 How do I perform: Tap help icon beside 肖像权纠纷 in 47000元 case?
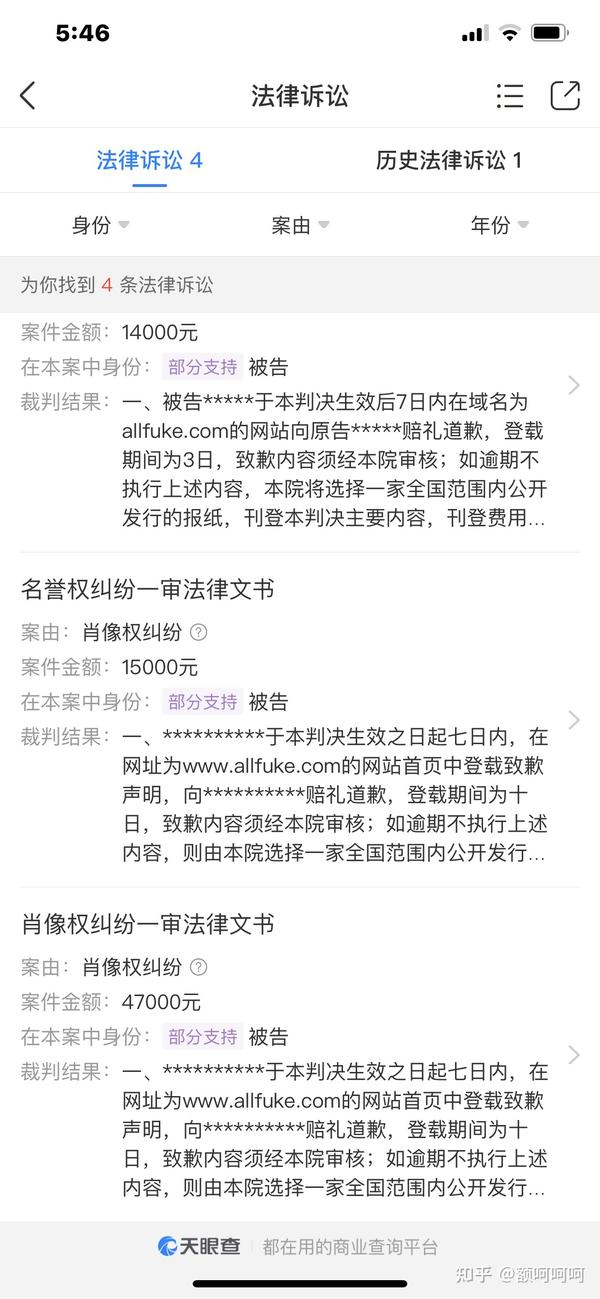click(199, 967)
